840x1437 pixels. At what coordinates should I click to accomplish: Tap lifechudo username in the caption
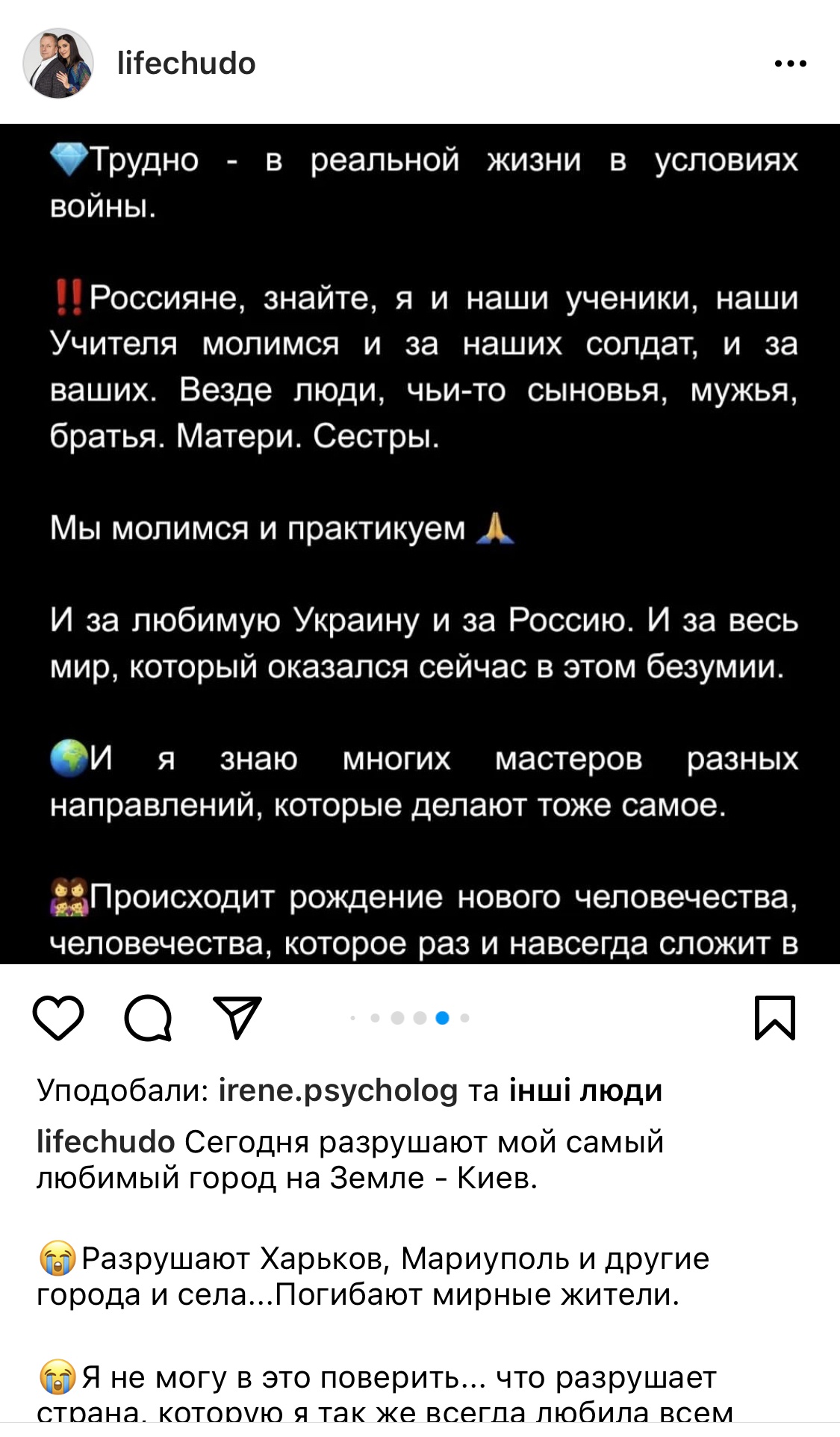[105, 1142]
